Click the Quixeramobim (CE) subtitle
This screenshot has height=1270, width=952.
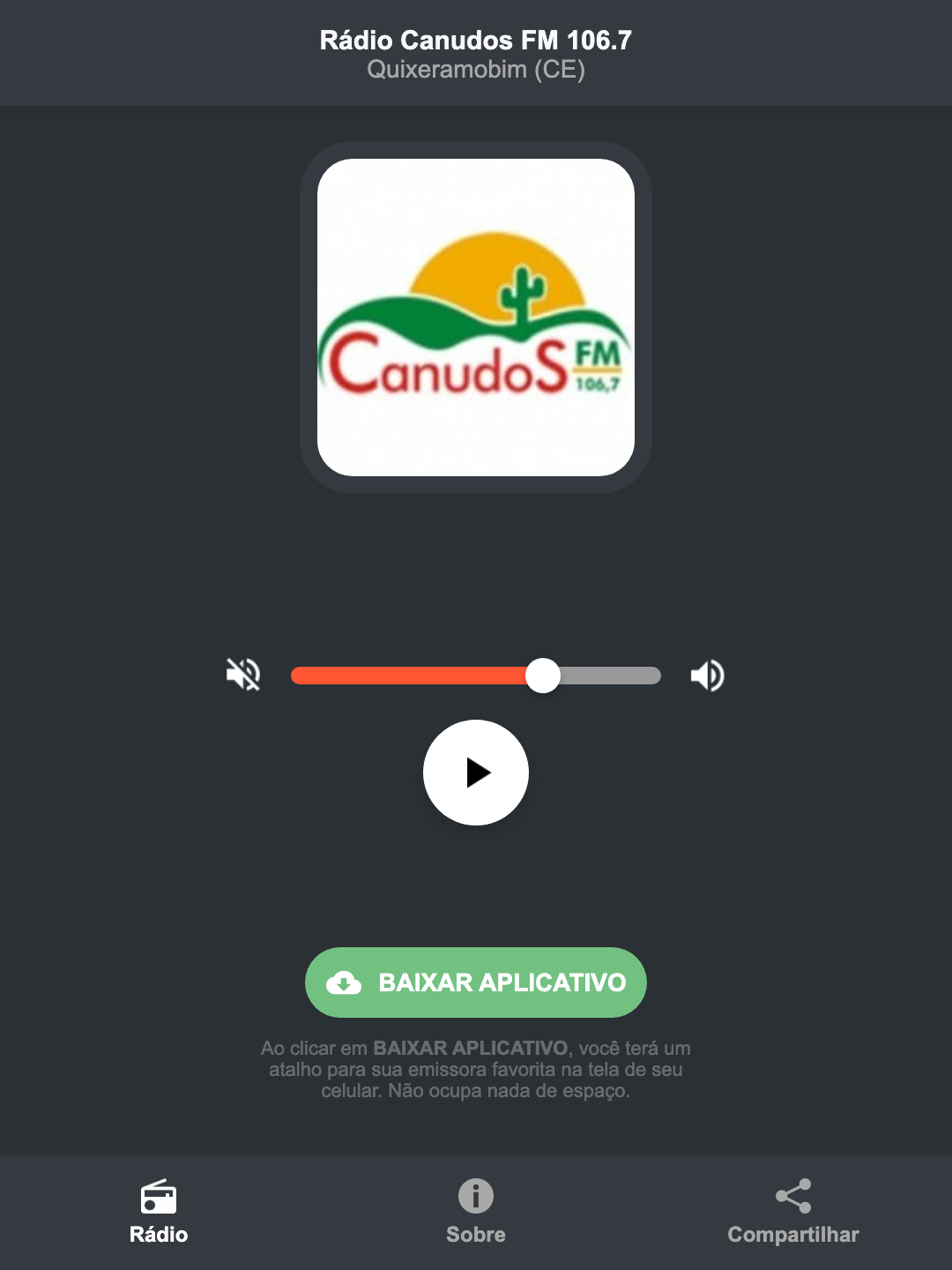click(475, 70)
